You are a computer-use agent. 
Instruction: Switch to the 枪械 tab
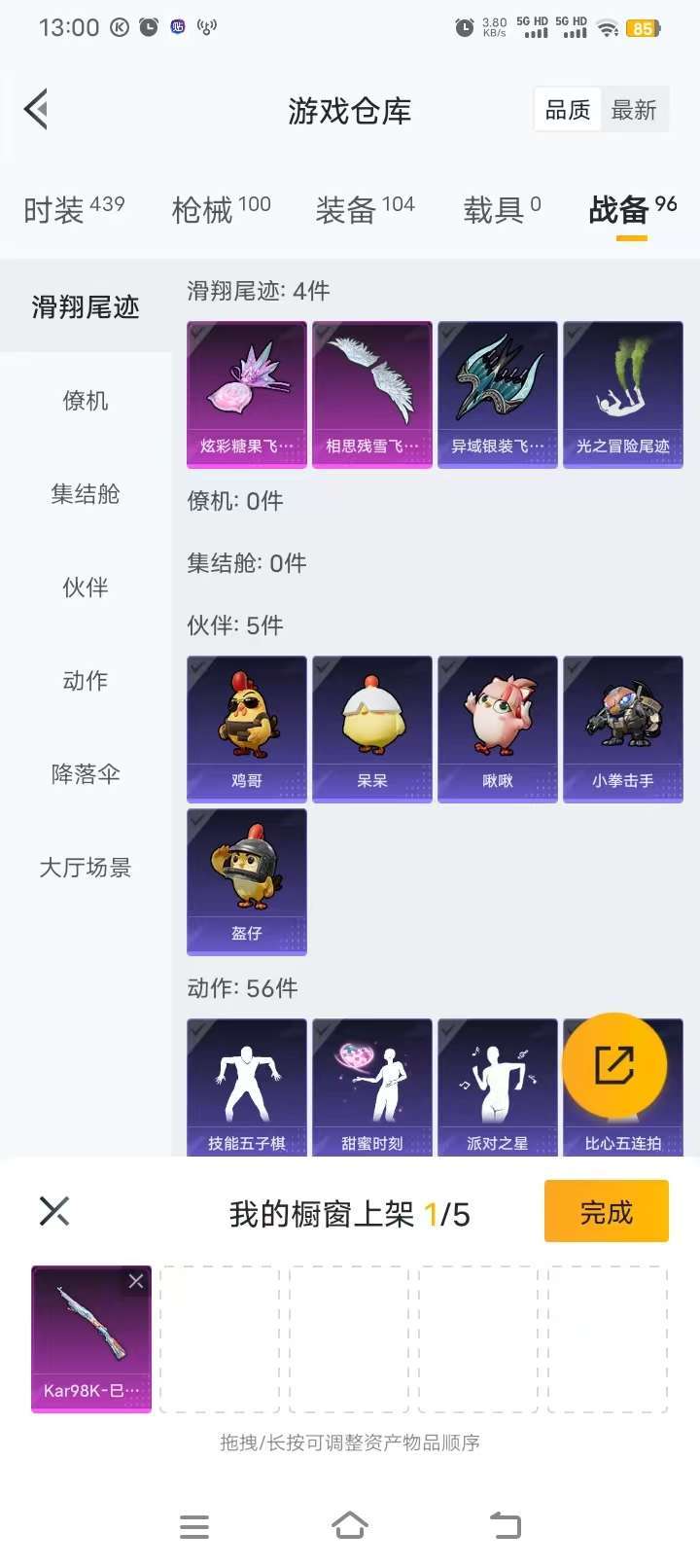(x=221, y=208)
